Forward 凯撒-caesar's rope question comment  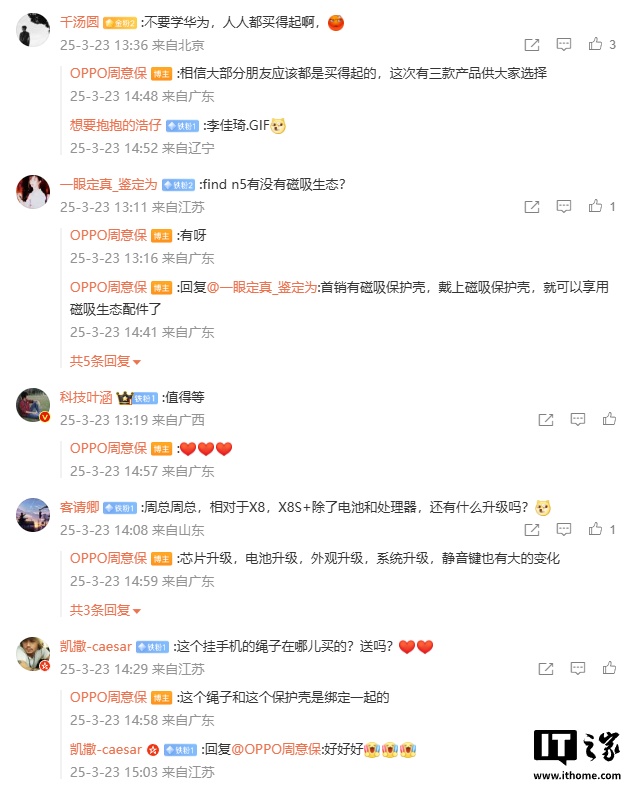[x=546, y=669]
